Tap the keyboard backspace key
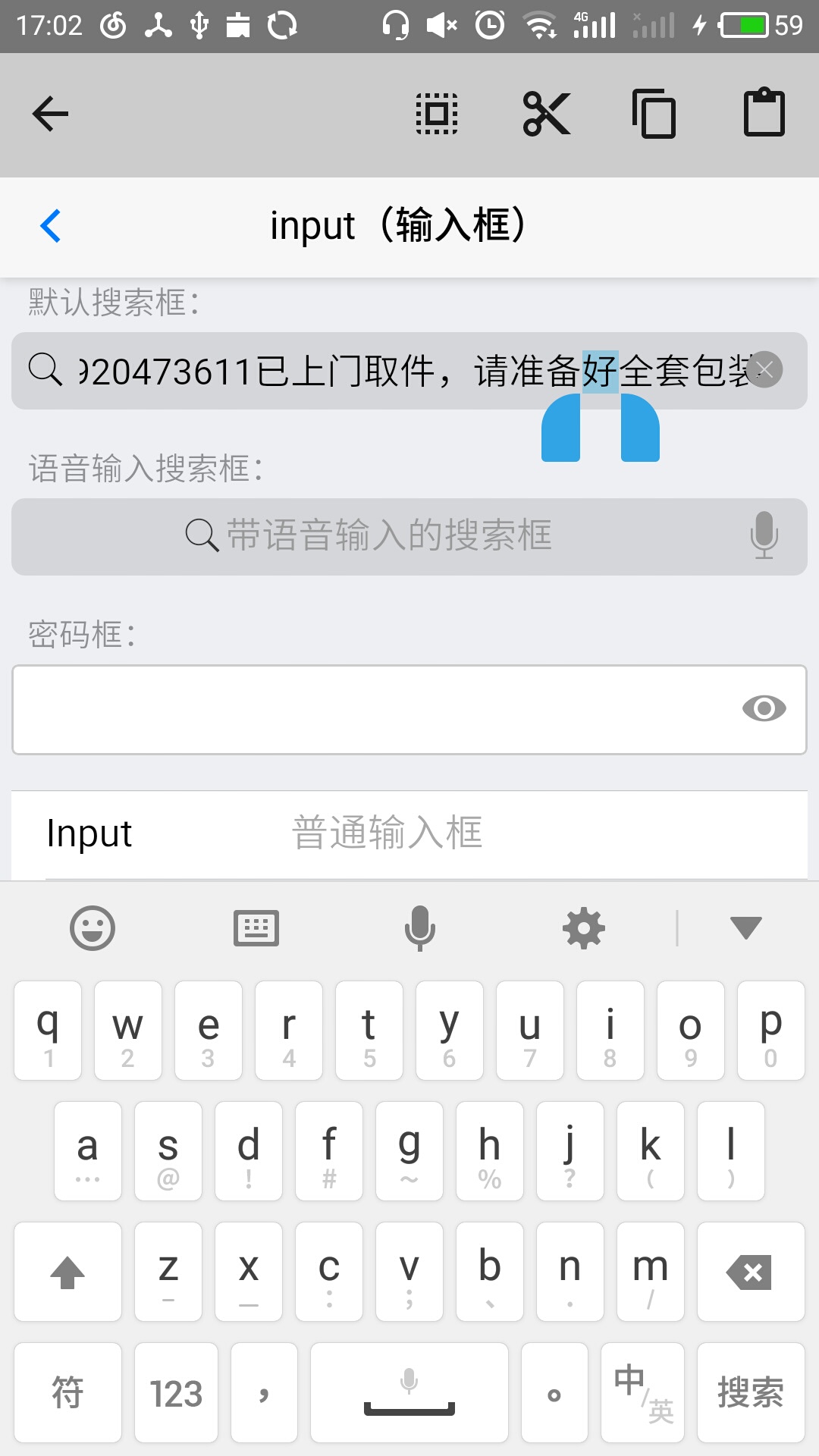 751,1272
